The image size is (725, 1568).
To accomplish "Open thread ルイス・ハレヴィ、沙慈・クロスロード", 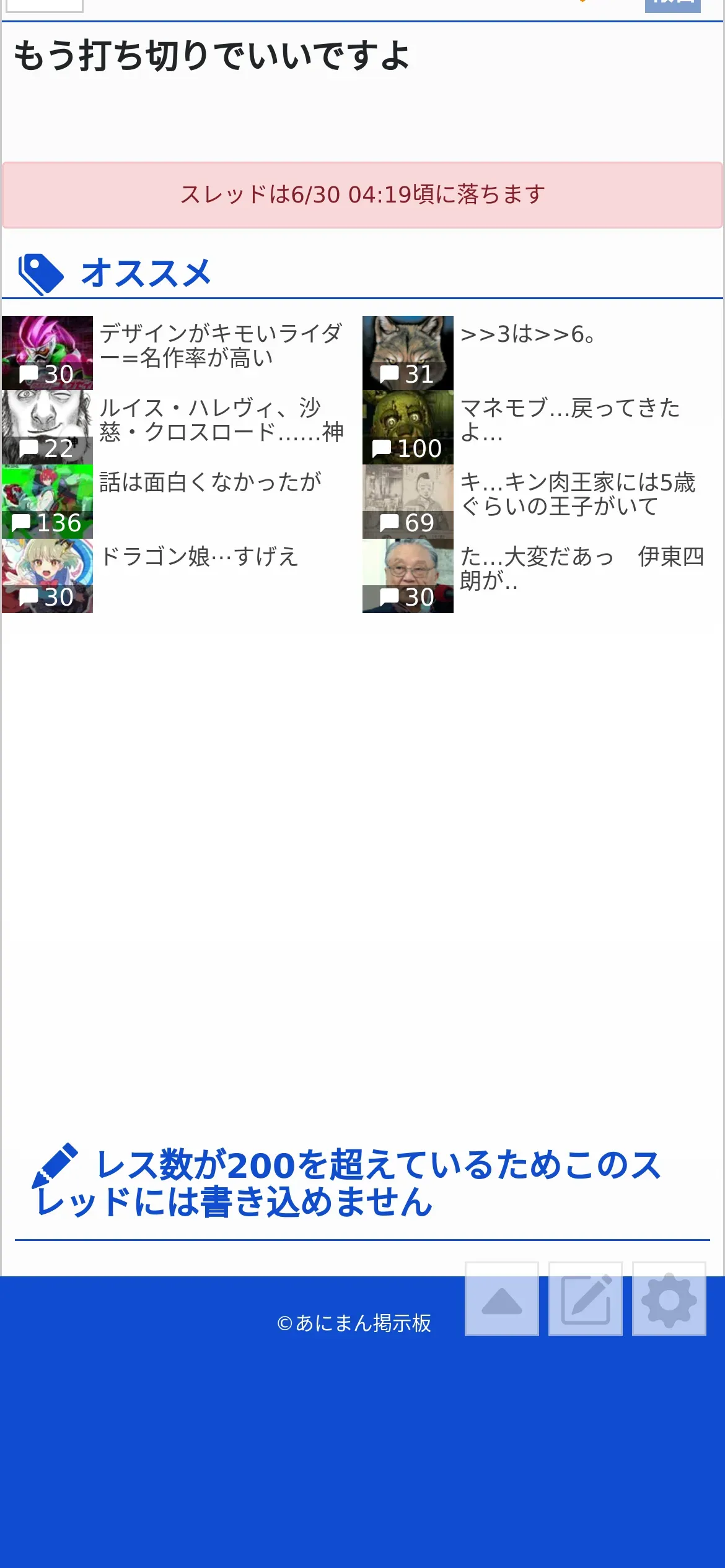I will (x=220, y=420).
